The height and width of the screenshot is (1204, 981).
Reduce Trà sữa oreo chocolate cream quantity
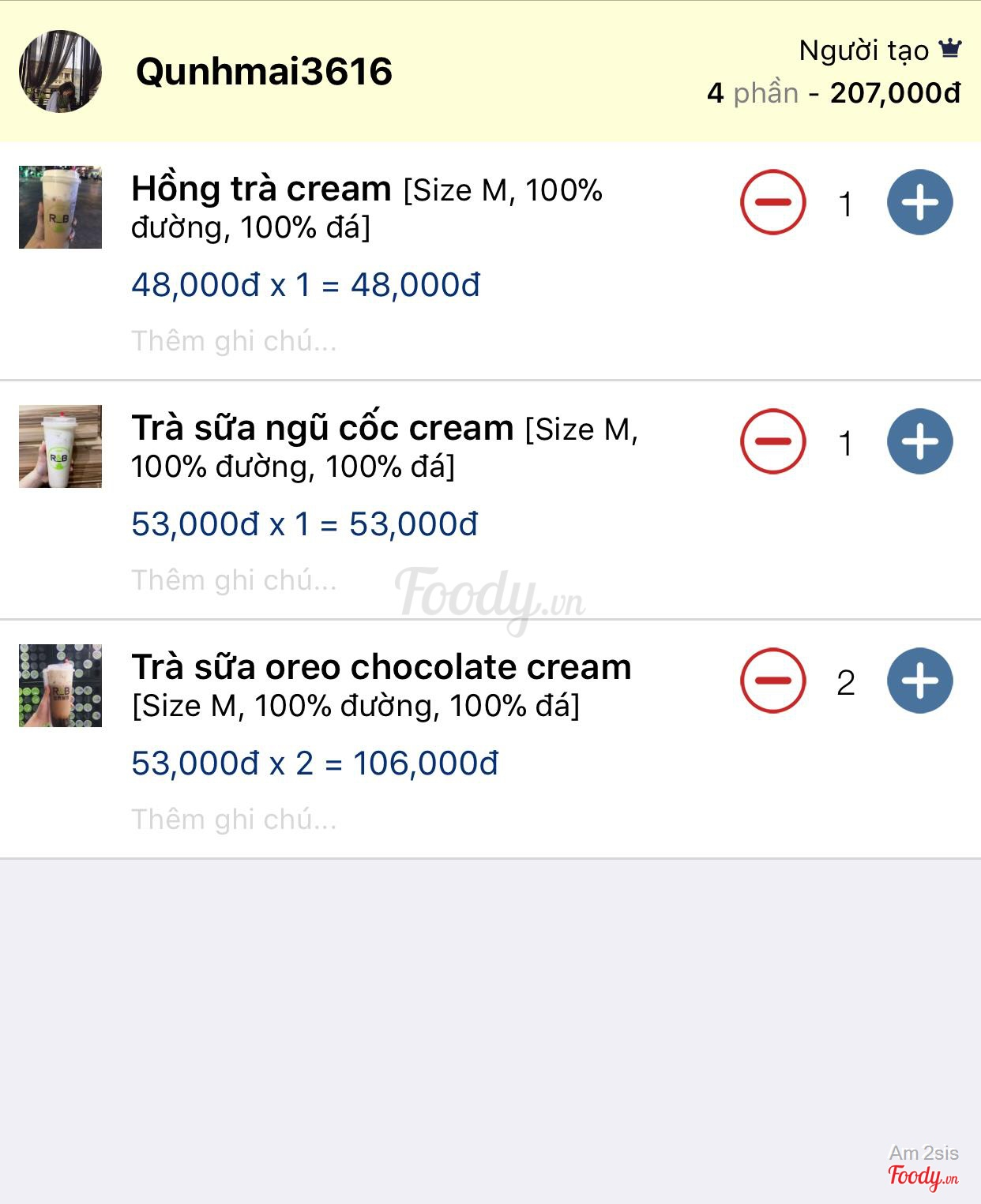pyautogui.click(x=772, y=681)
